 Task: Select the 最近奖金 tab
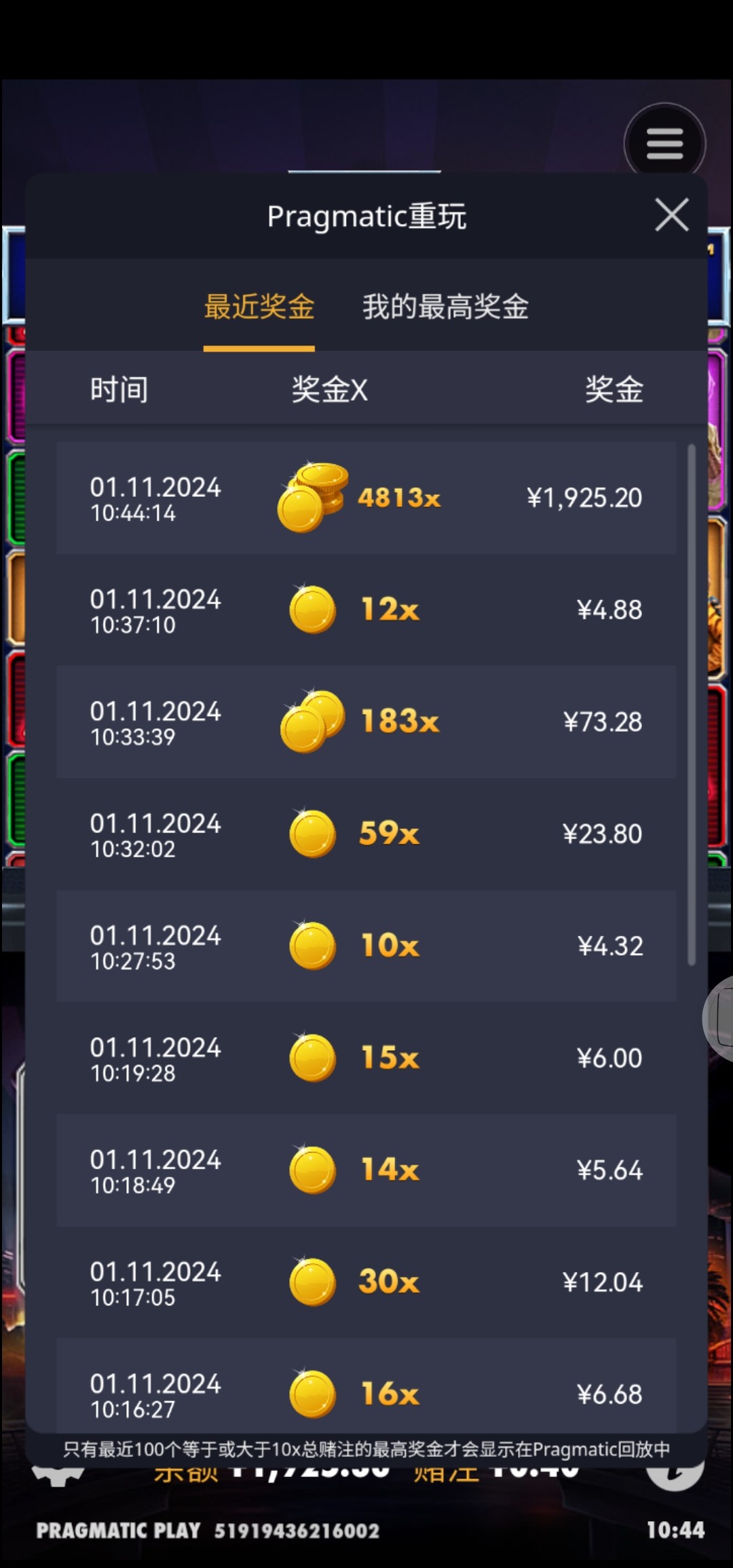(x=259, y=307)
